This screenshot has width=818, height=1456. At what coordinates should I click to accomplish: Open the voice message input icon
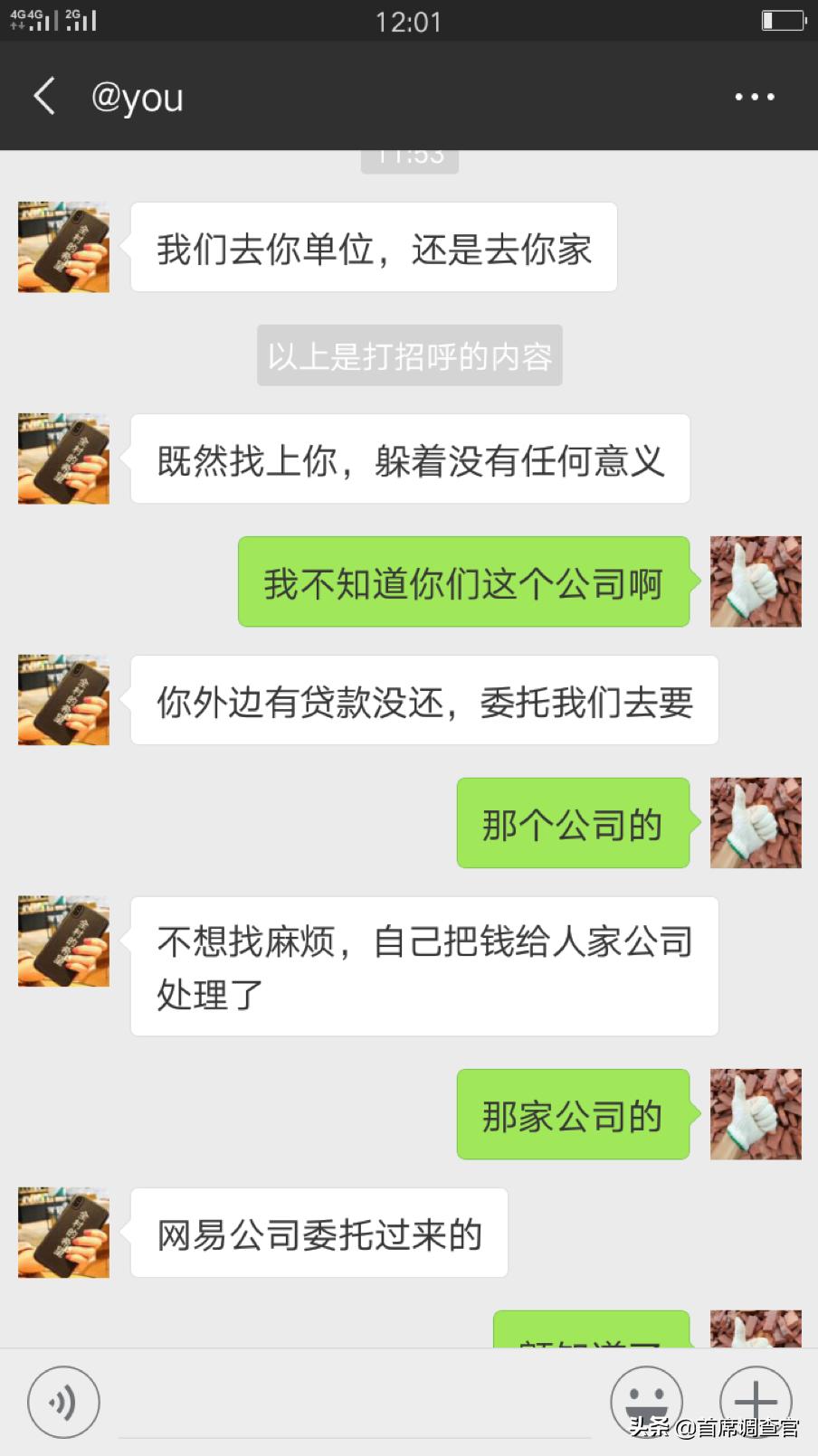pos(62,1400)
